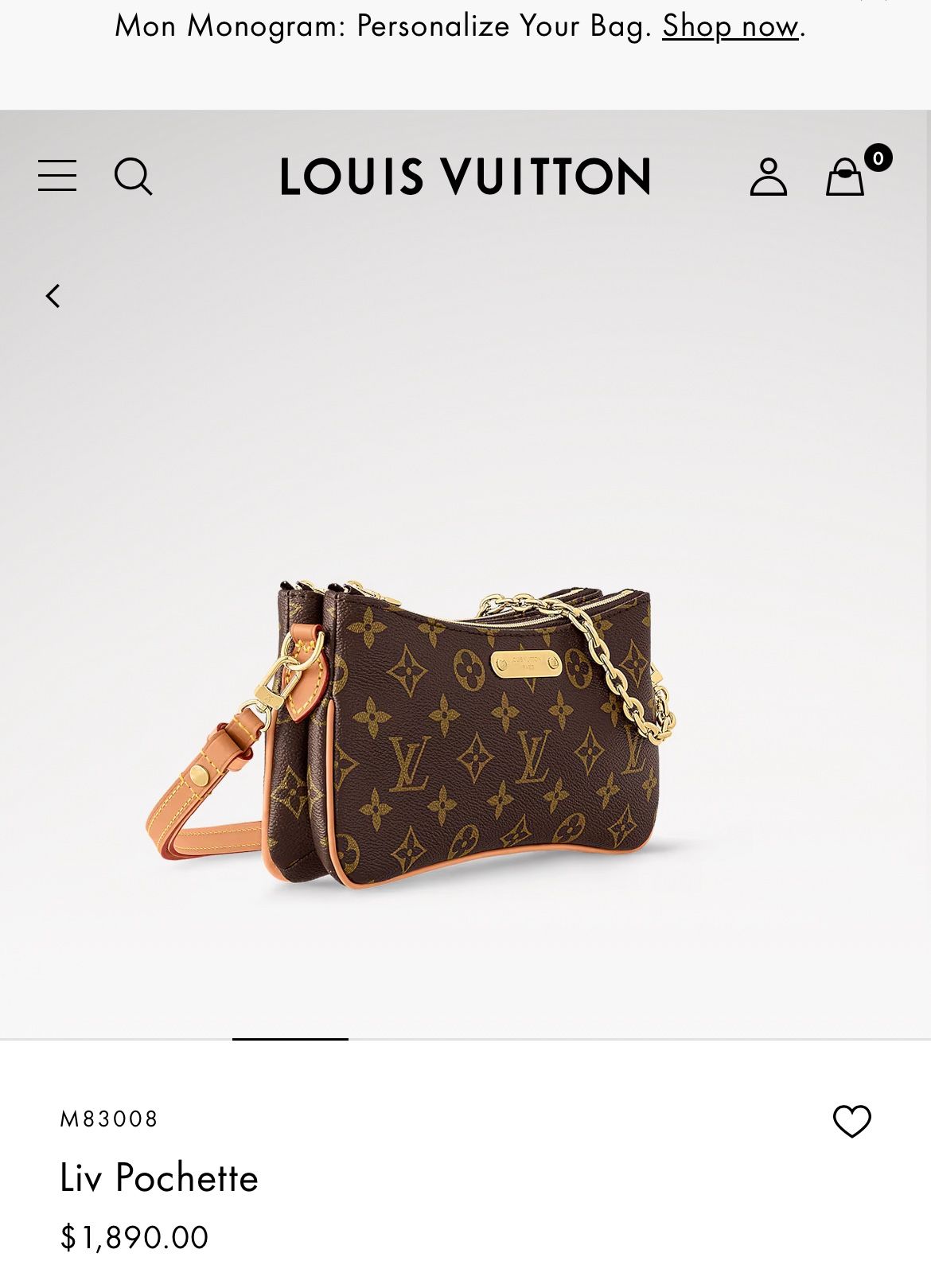The height and width of the screenshot is (1288, 931).
Task: Open the search icon
Action: point(133,176)
